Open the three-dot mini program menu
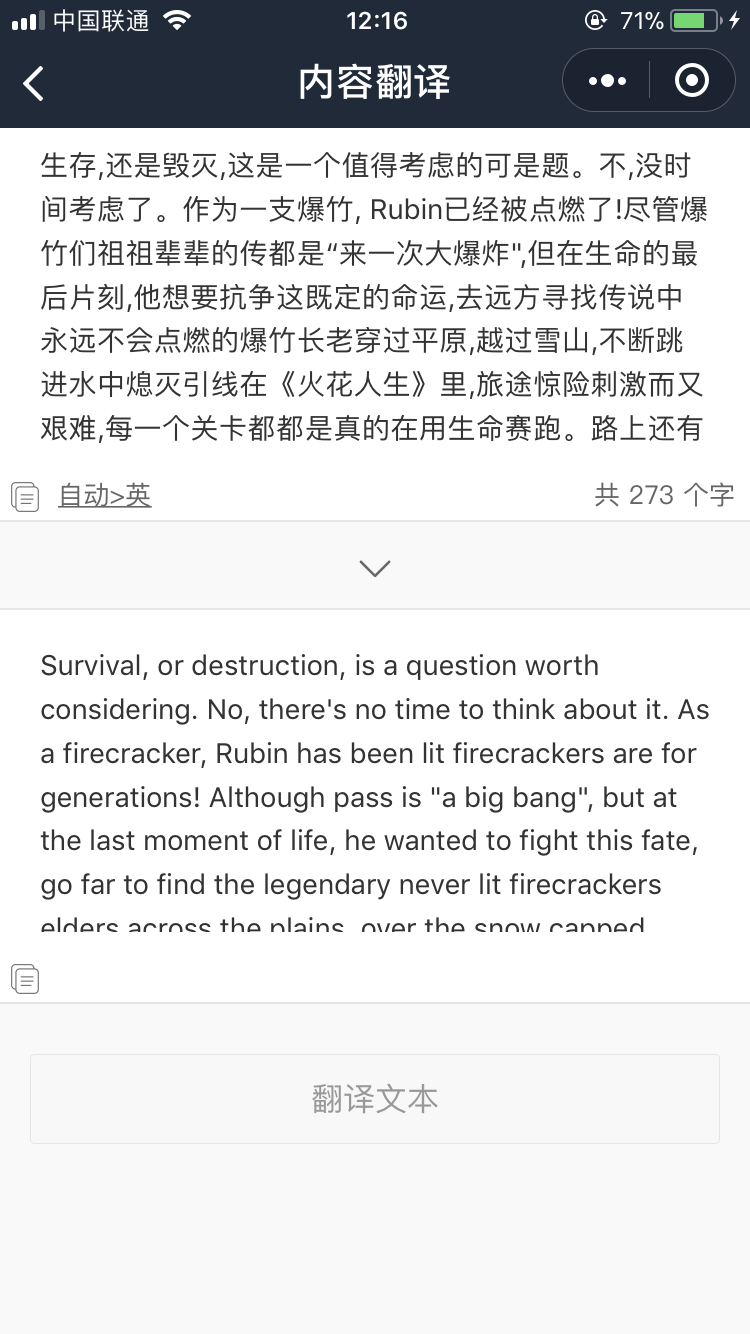The width and height of the screenshot is (750, 1334). pos(607,81)
